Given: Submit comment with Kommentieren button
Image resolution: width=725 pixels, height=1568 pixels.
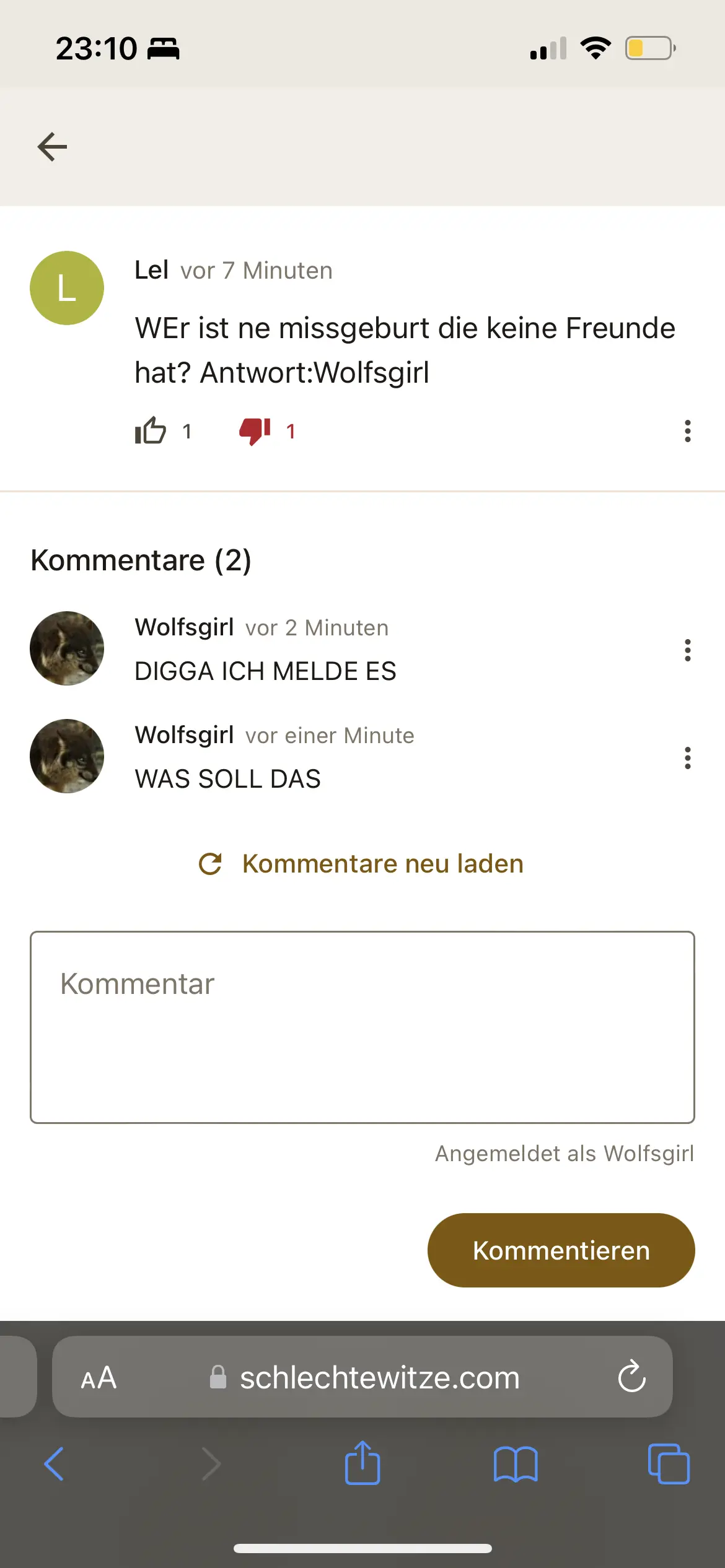Looking at the screenshot, I should [561, 1250].
